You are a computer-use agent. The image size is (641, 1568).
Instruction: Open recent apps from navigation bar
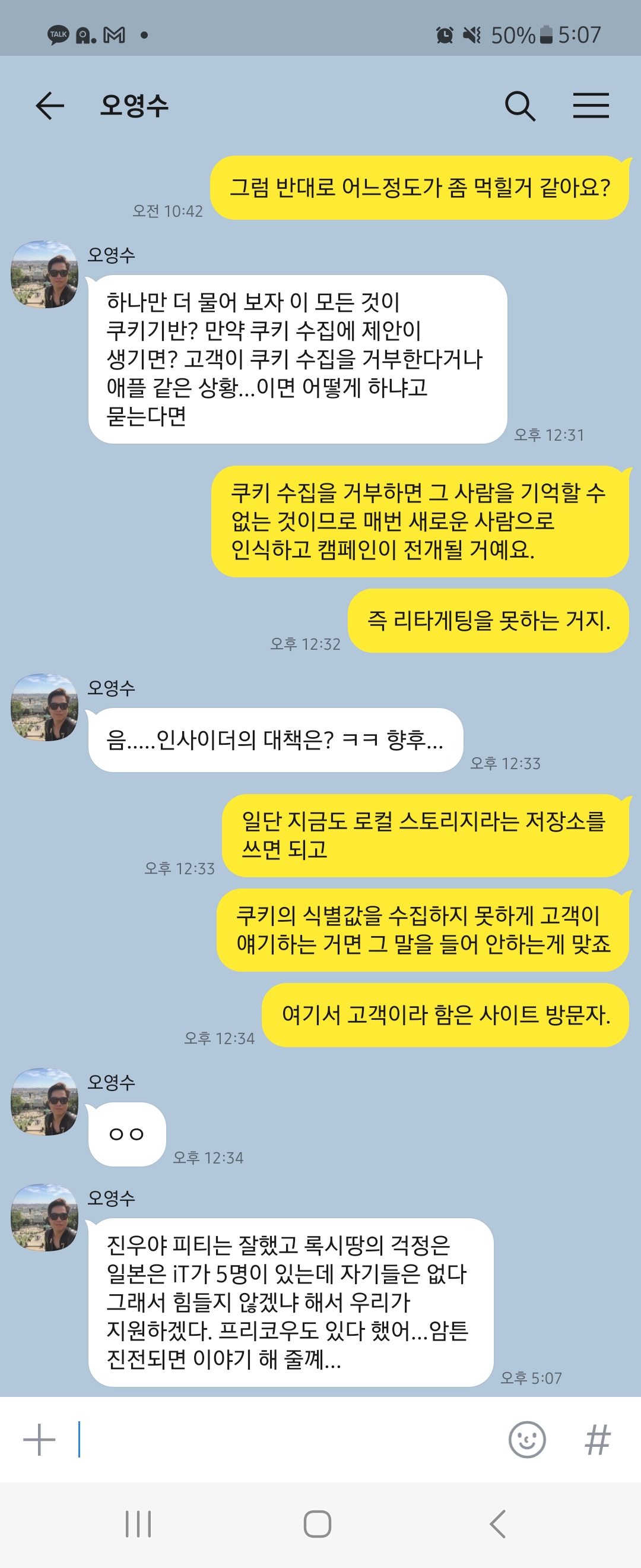[138, 1524]
